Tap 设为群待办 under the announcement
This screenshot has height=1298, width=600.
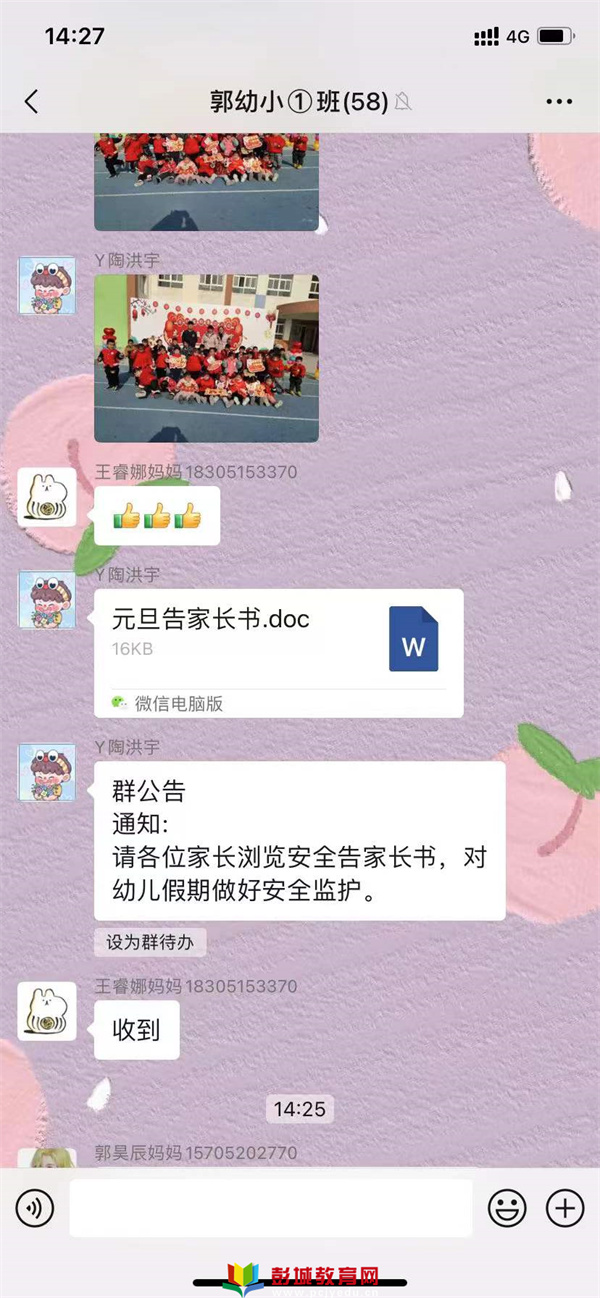(x=150, y=942)
